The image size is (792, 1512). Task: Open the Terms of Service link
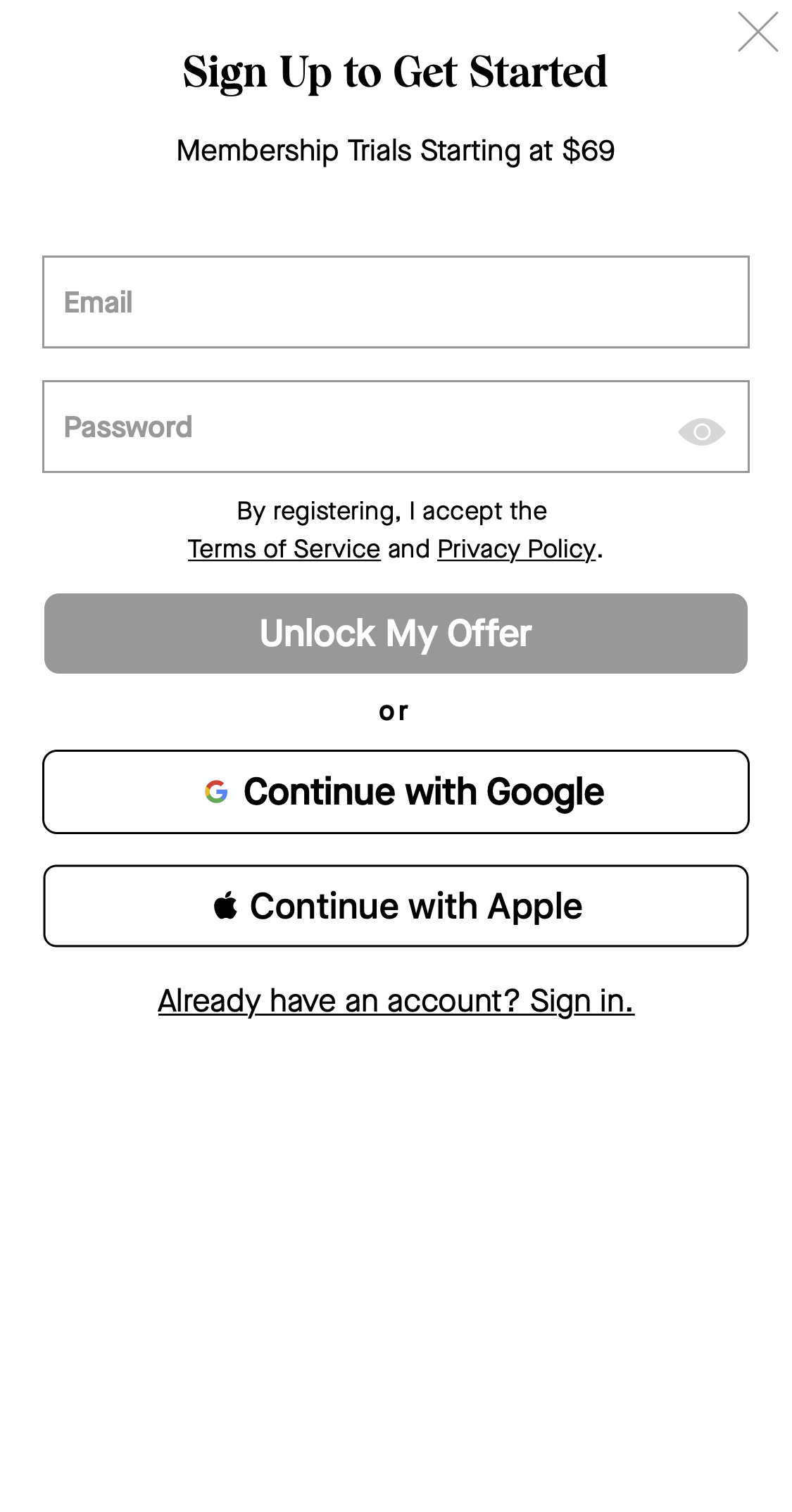tap(283, 548)
